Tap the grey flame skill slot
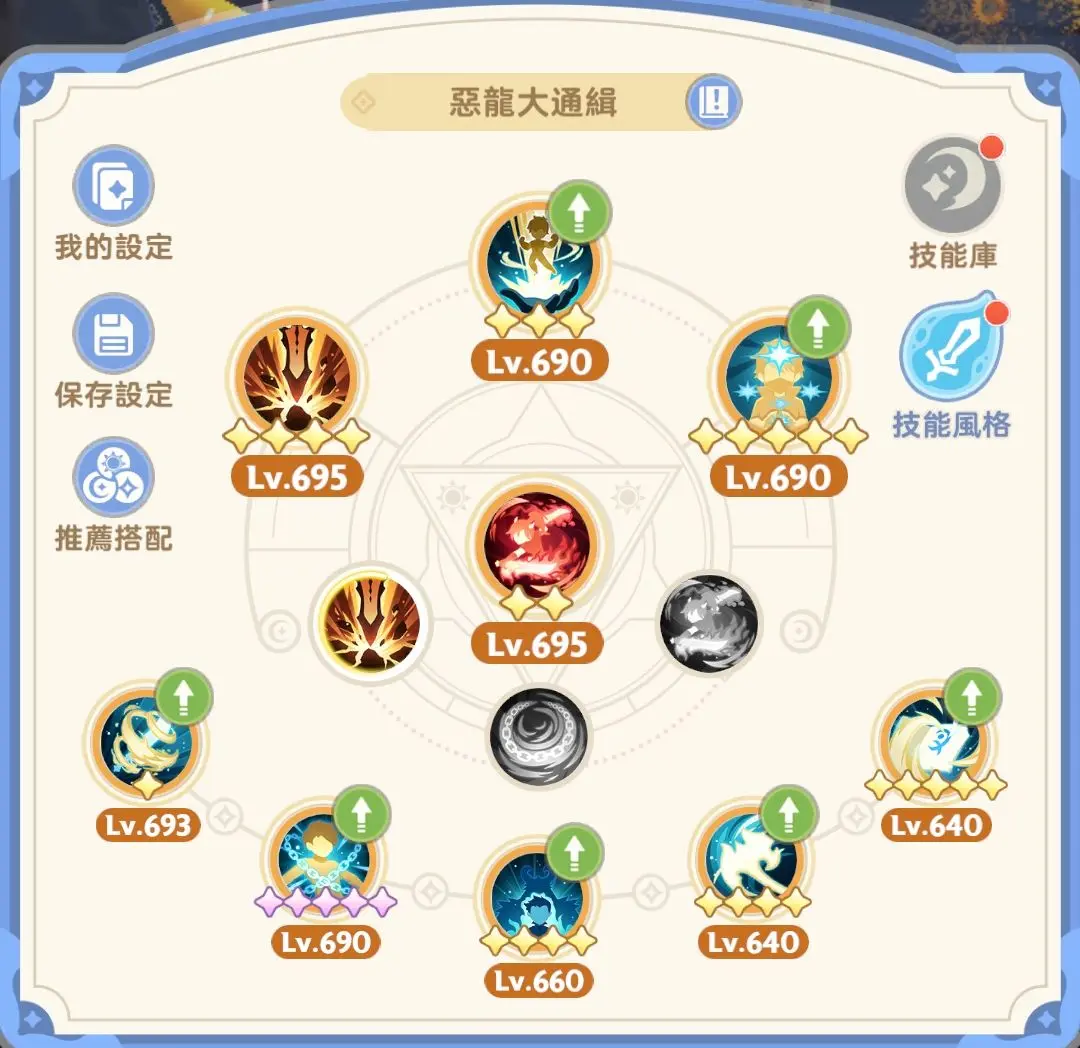The width and height of the screenshot is (1080, 1048). pyautogui.click(x=709, y=624)
